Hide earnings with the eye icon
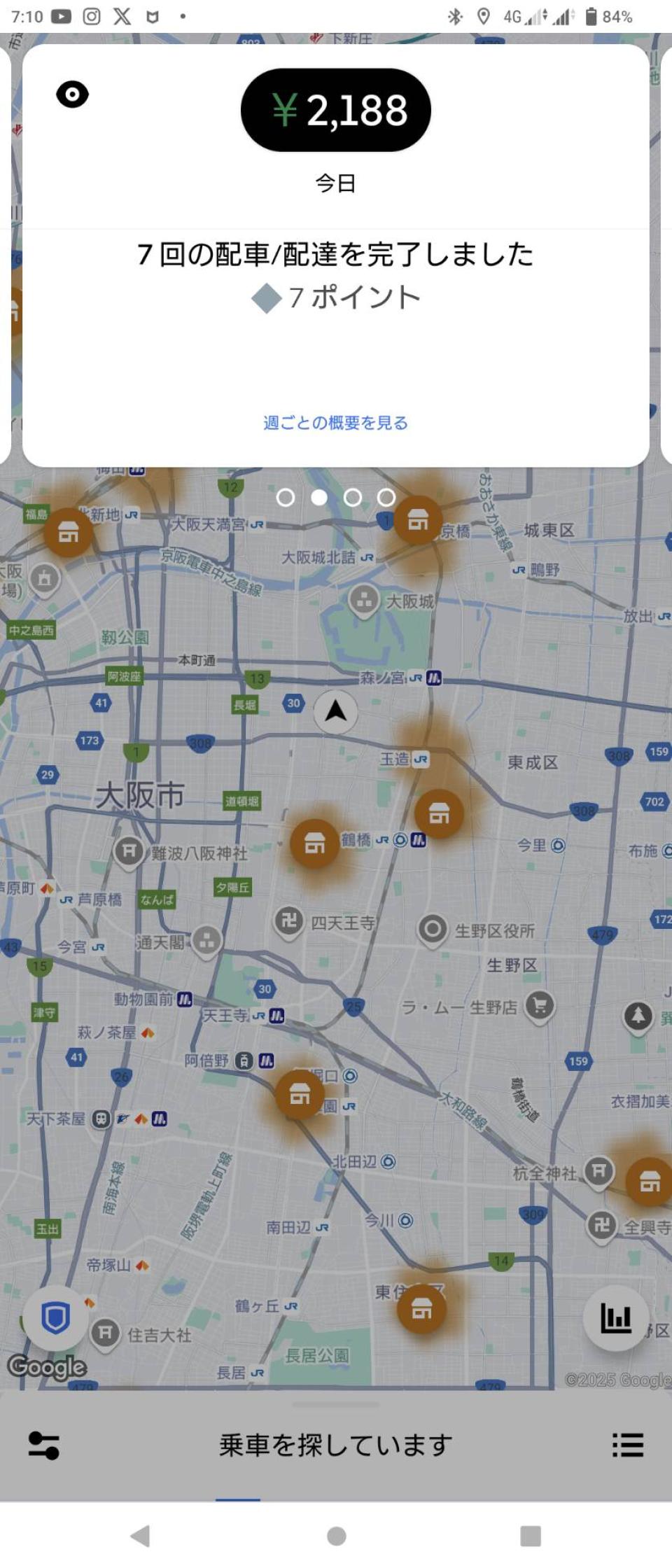The image size is (672, 1568). [72, 94]
